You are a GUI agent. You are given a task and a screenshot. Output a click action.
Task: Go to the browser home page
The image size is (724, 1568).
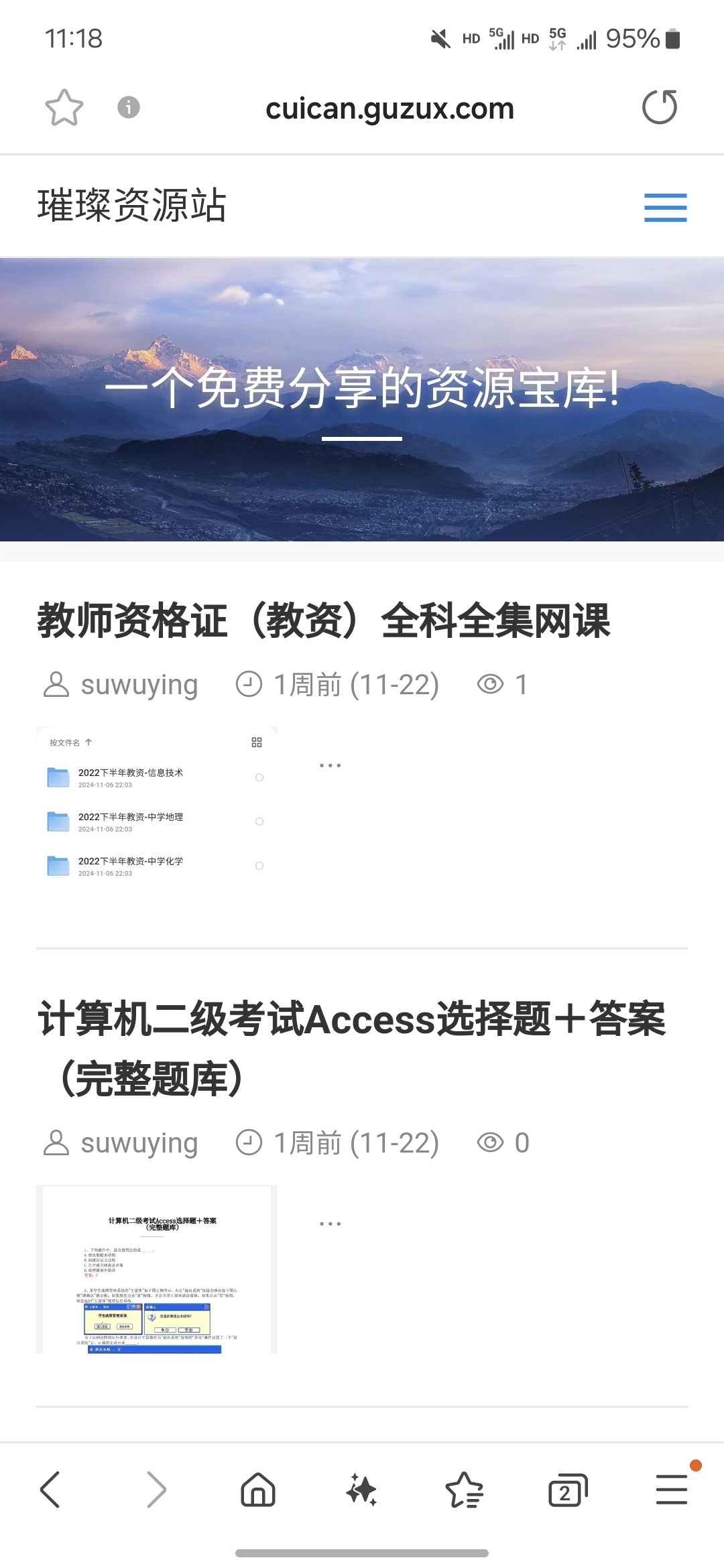pyautogui.click(x=258, y=1490)
